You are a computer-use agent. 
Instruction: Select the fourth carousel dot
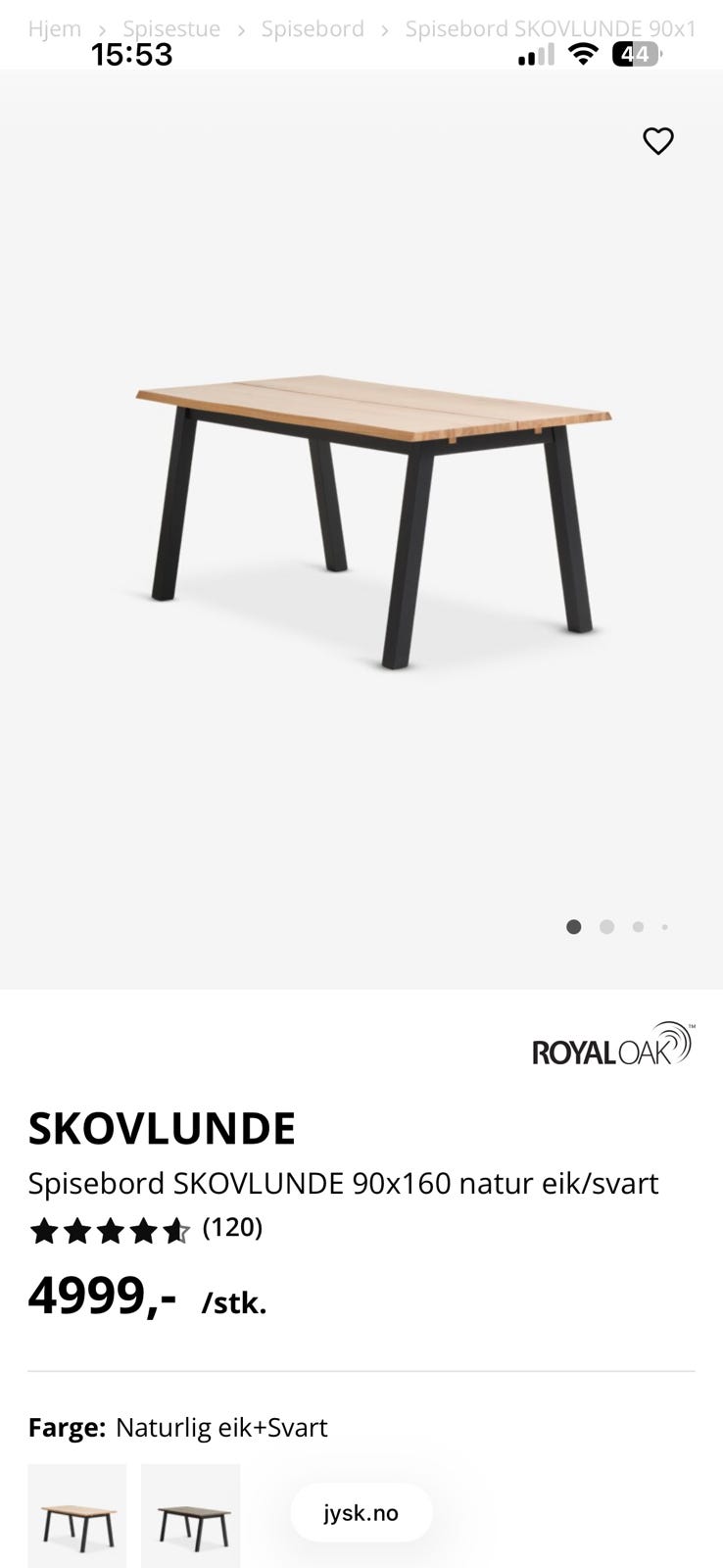[665, 926]
